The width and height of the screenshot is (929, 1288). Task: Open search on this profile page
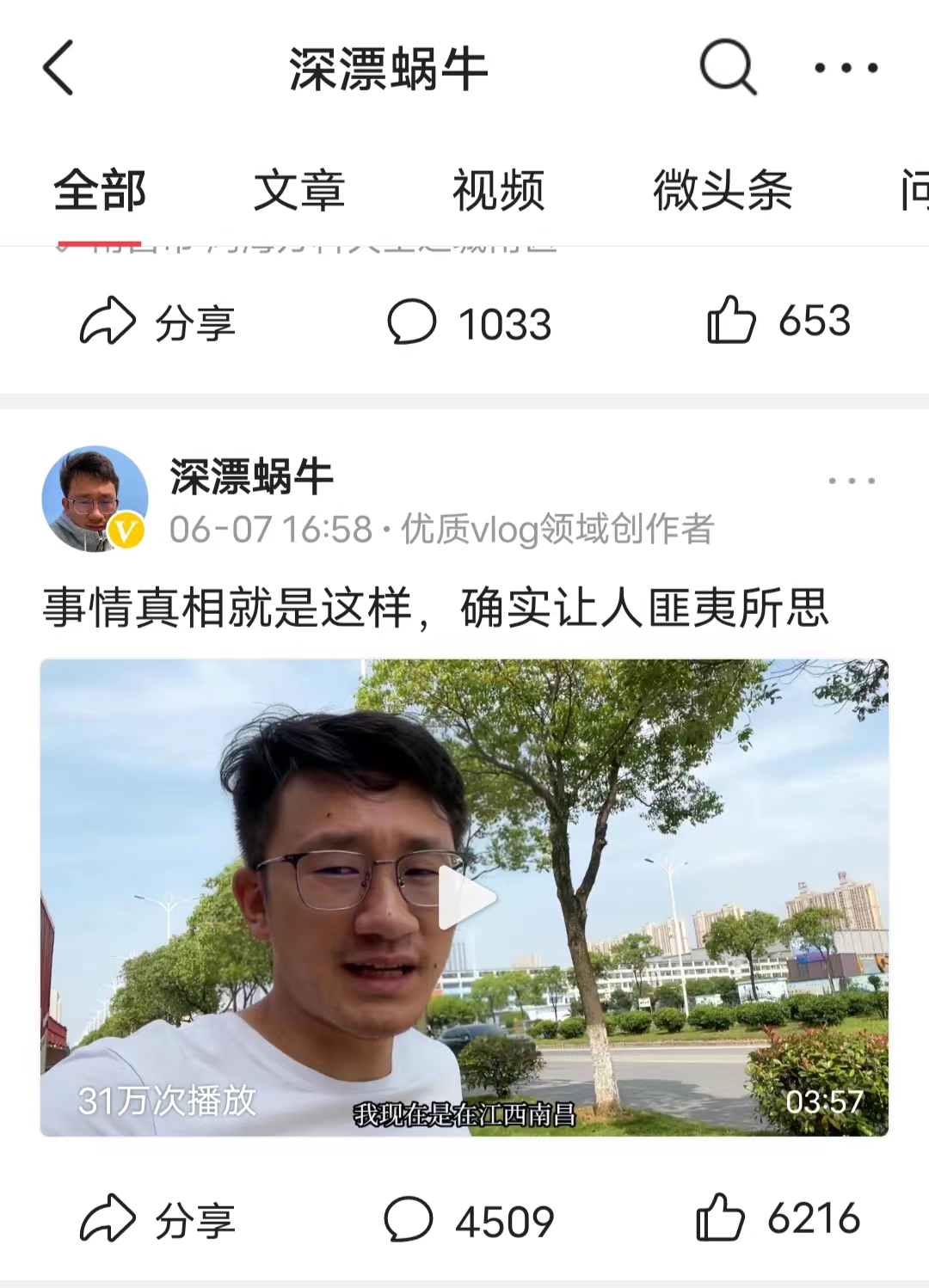(x=728, y=67)
